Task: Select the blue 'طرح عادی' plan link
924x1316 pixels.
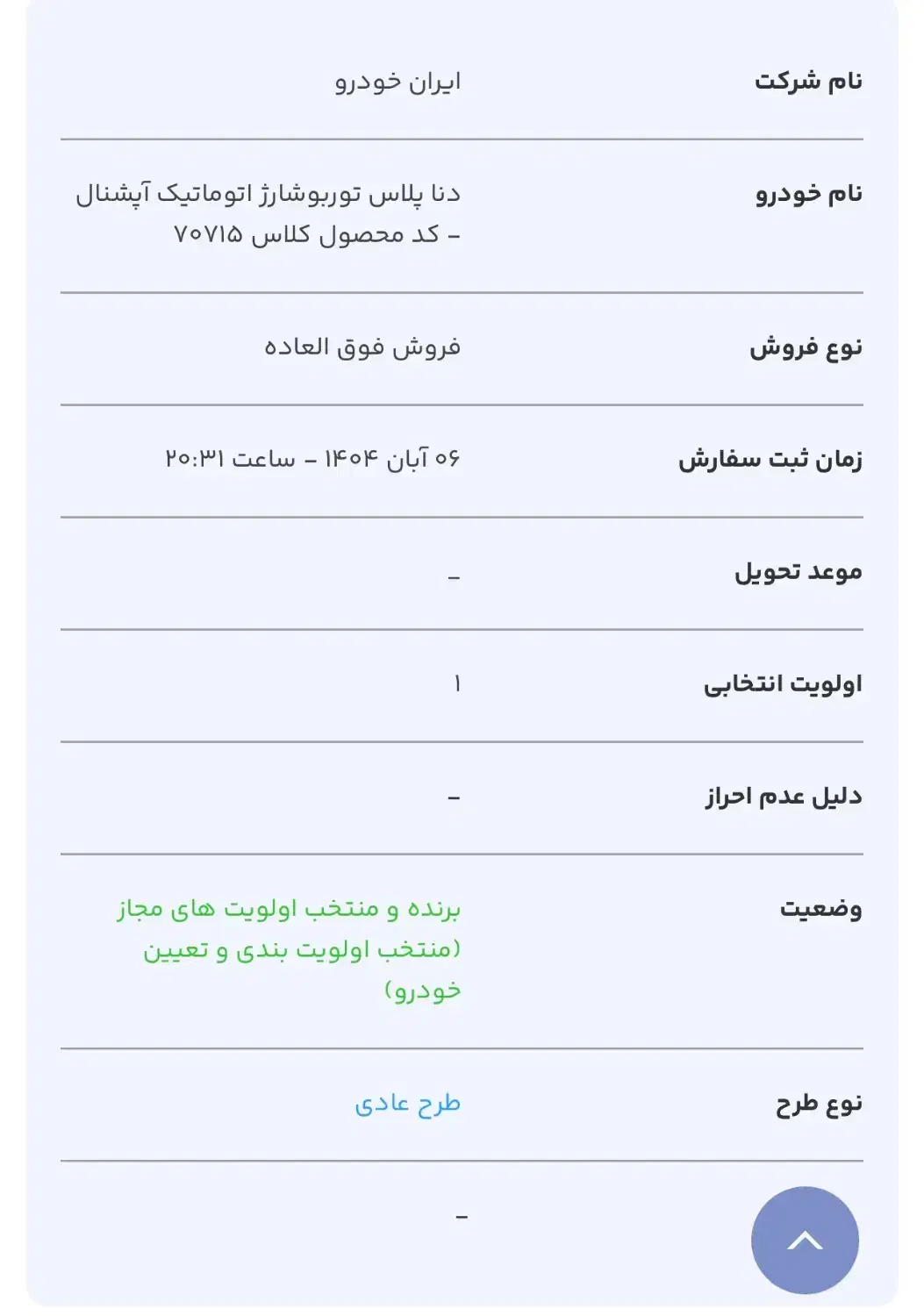Action: click(x=409, y=1103)
